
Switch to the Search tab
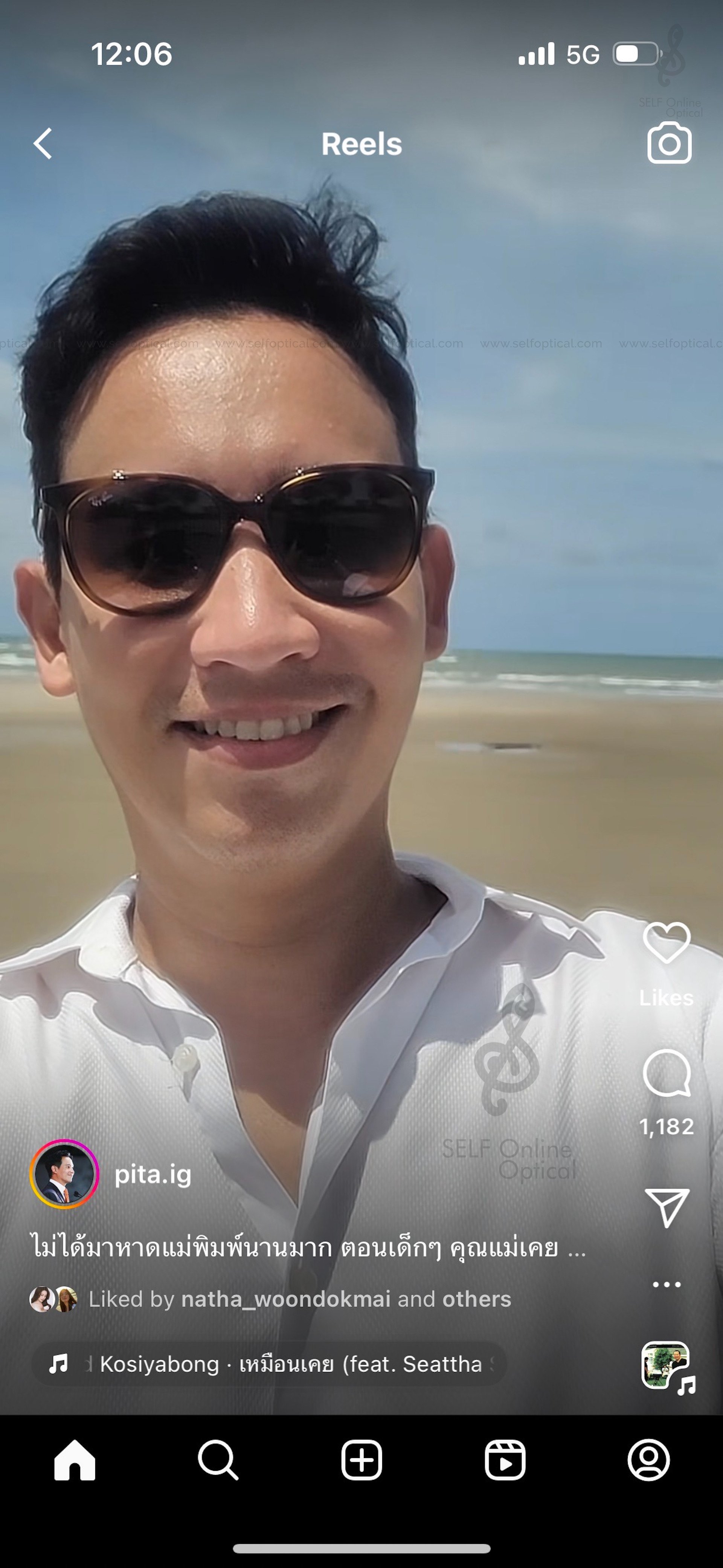(x=218, y=1459)
